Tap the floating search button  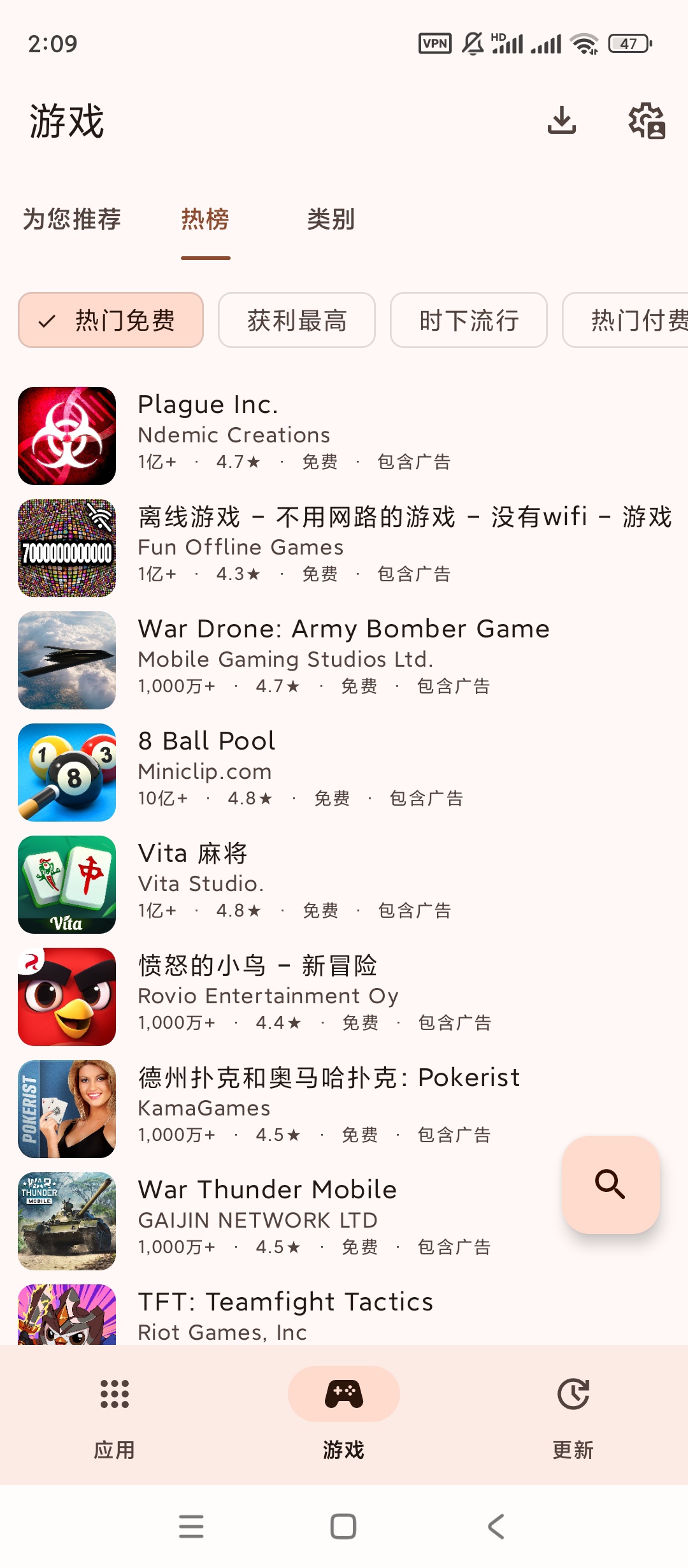pos(610,1184)
